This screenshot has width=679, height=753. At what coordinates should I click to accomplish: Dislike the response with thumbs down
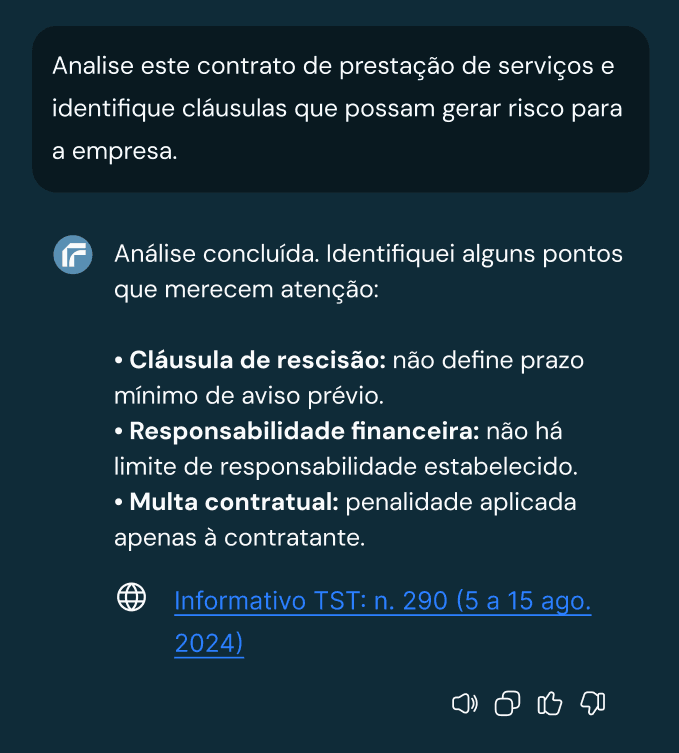(593, 704)
